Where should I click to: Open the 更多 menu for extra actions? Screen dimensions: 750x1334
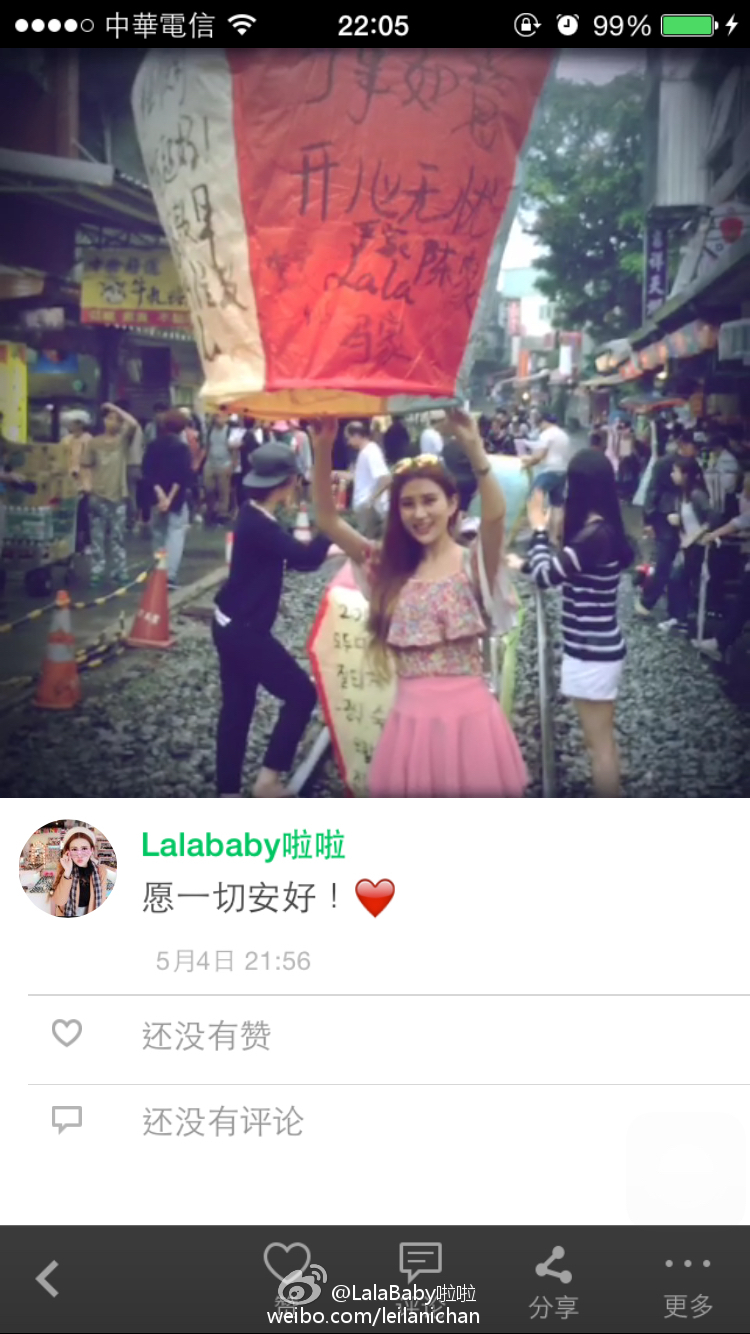pos(687,1260)
